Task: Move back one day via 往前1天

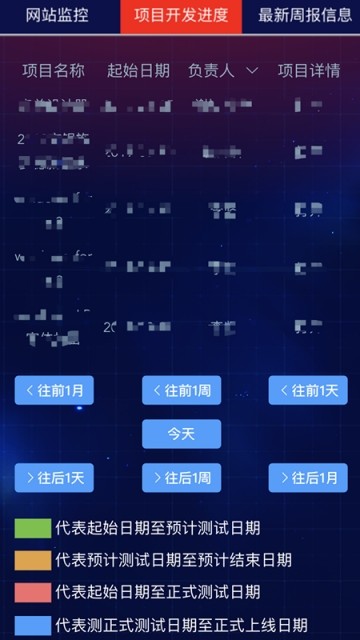Action: (308, 391)
